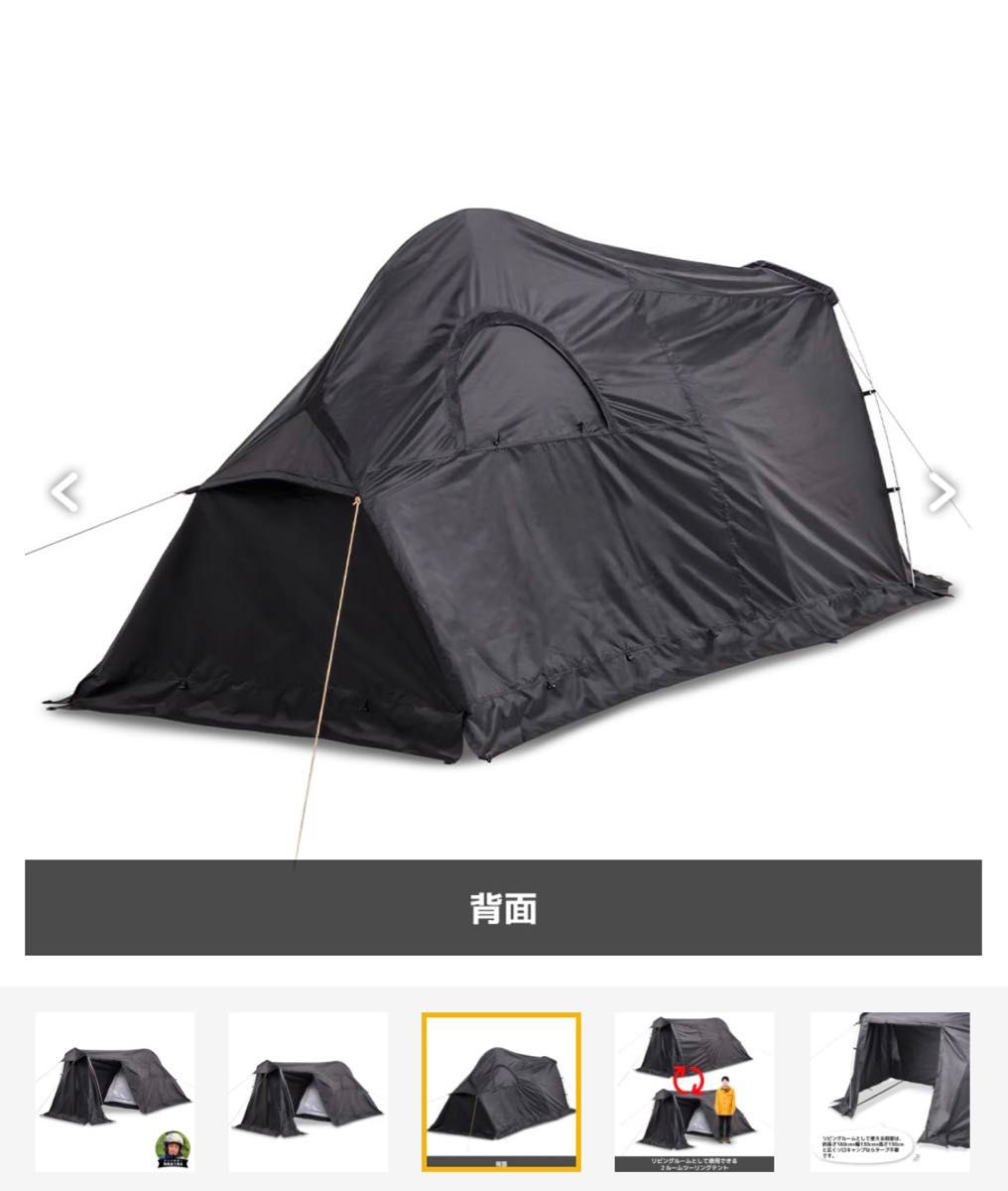
Task: Go to the previous tent image
Action: [65, 491]
